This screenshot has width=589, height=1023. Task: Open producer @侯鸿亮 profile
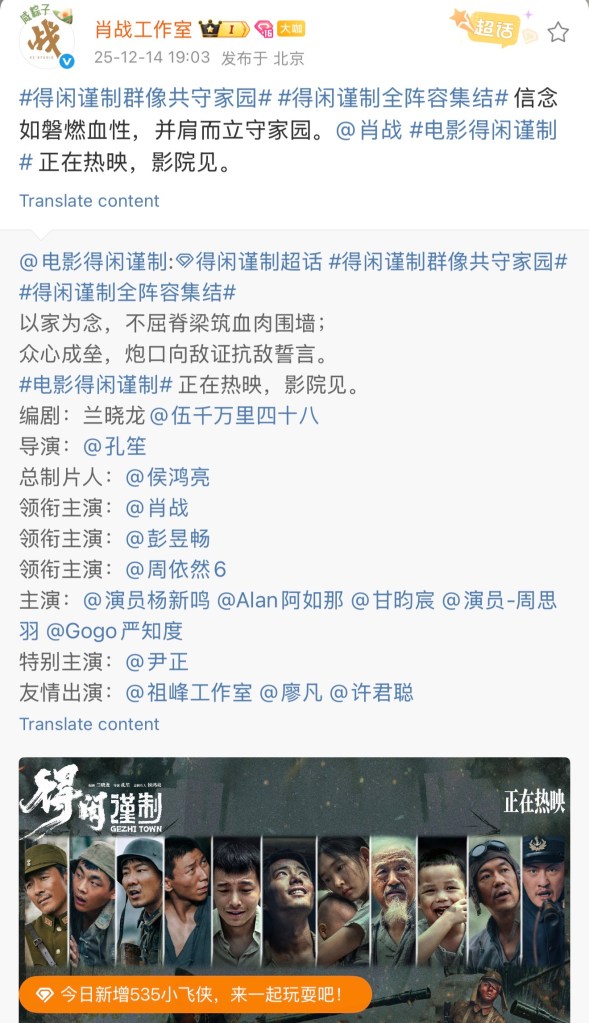point(168,477)
